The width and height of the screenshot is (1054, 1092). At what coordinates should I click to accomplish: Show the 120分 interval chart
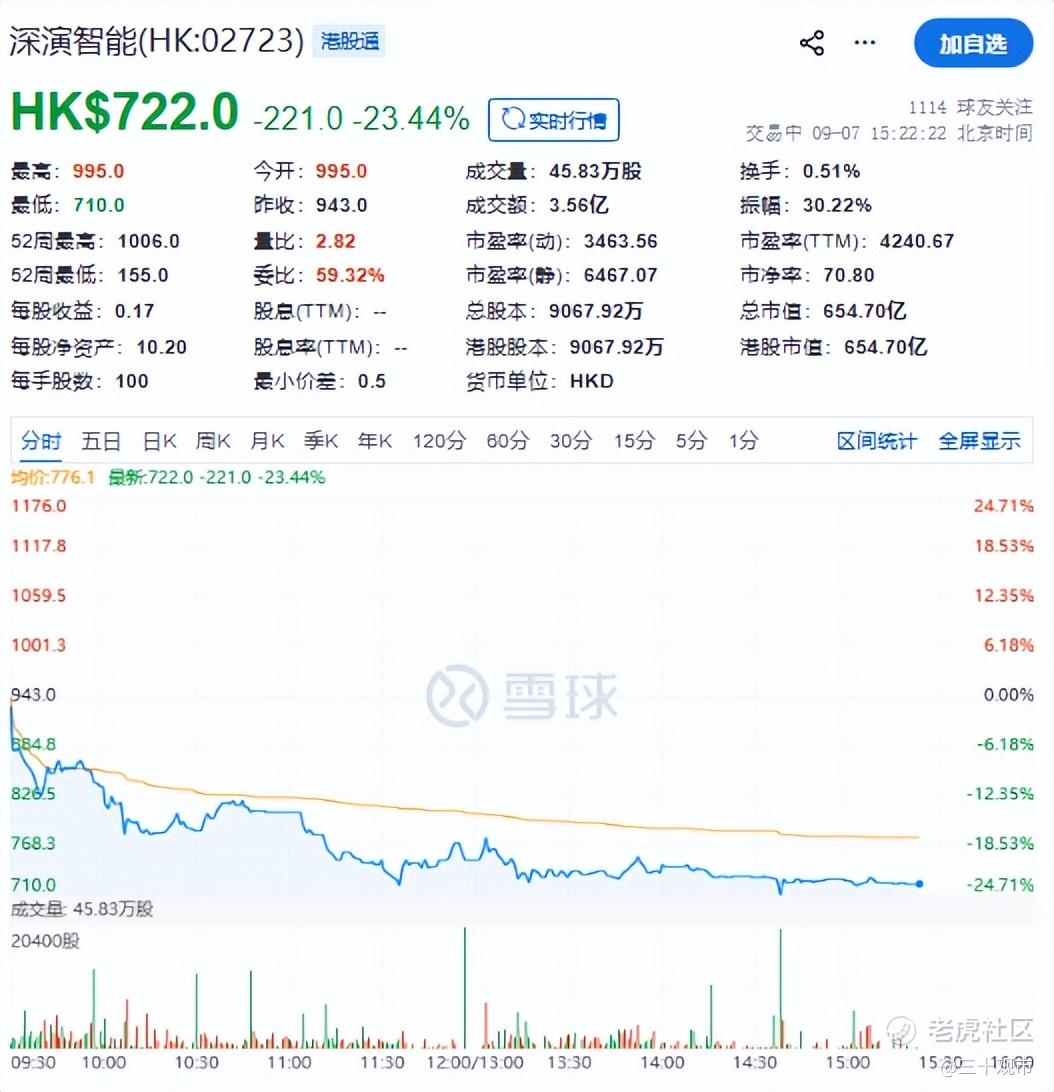[x=439, y=441]
